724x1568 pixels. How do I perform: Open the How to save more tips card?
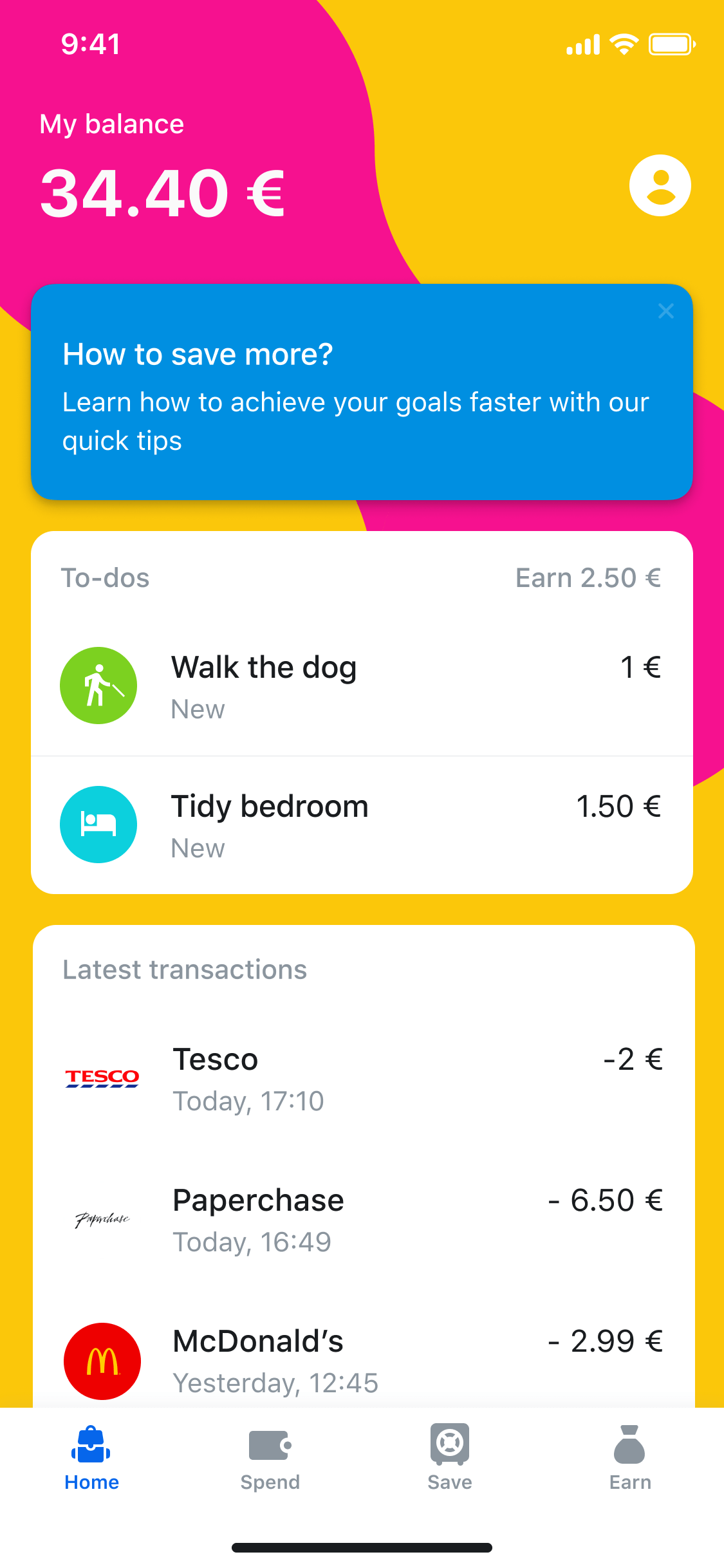[x=362, y=392]
